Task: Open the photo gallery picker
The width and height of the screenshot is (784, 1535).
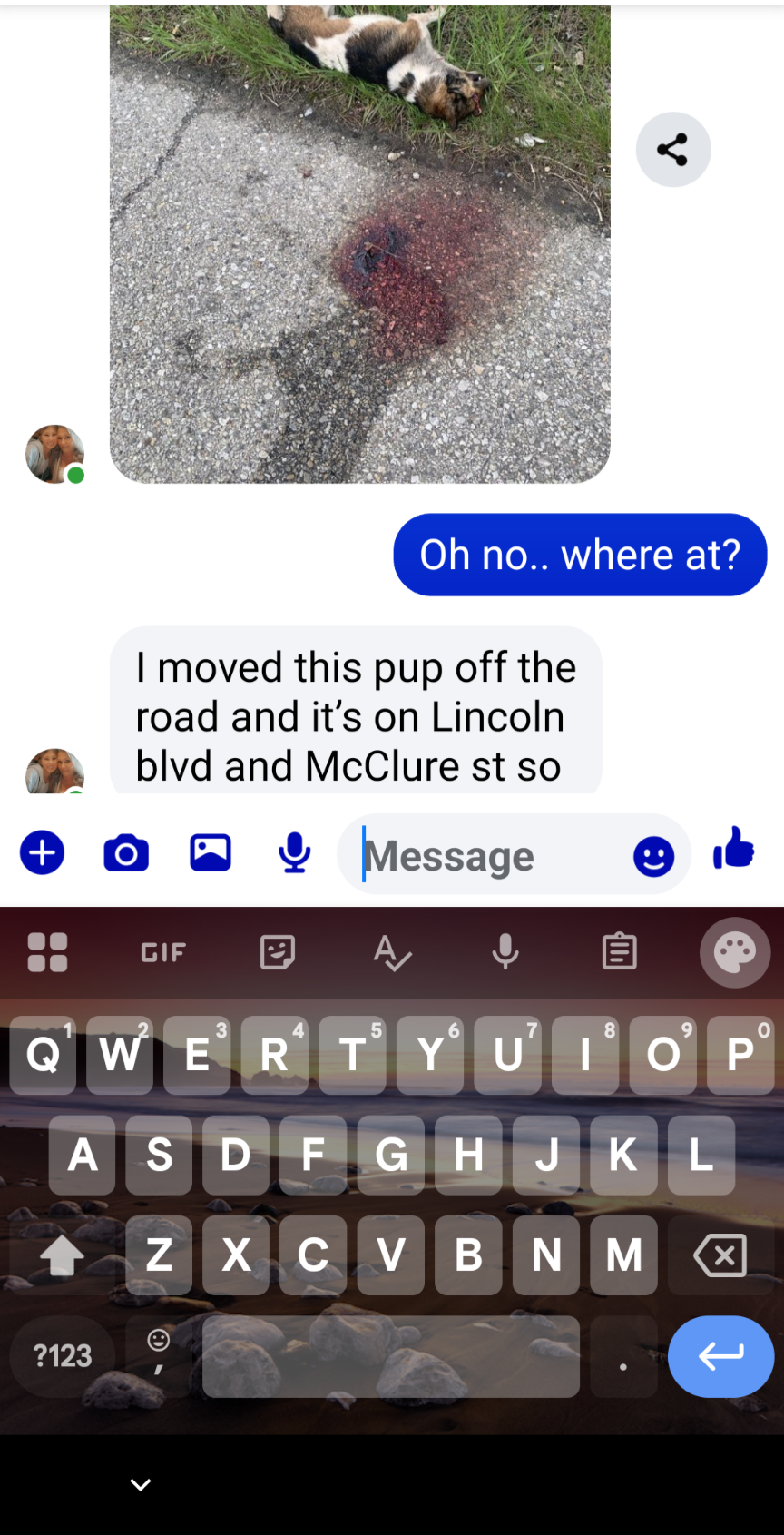Action: 211,853
